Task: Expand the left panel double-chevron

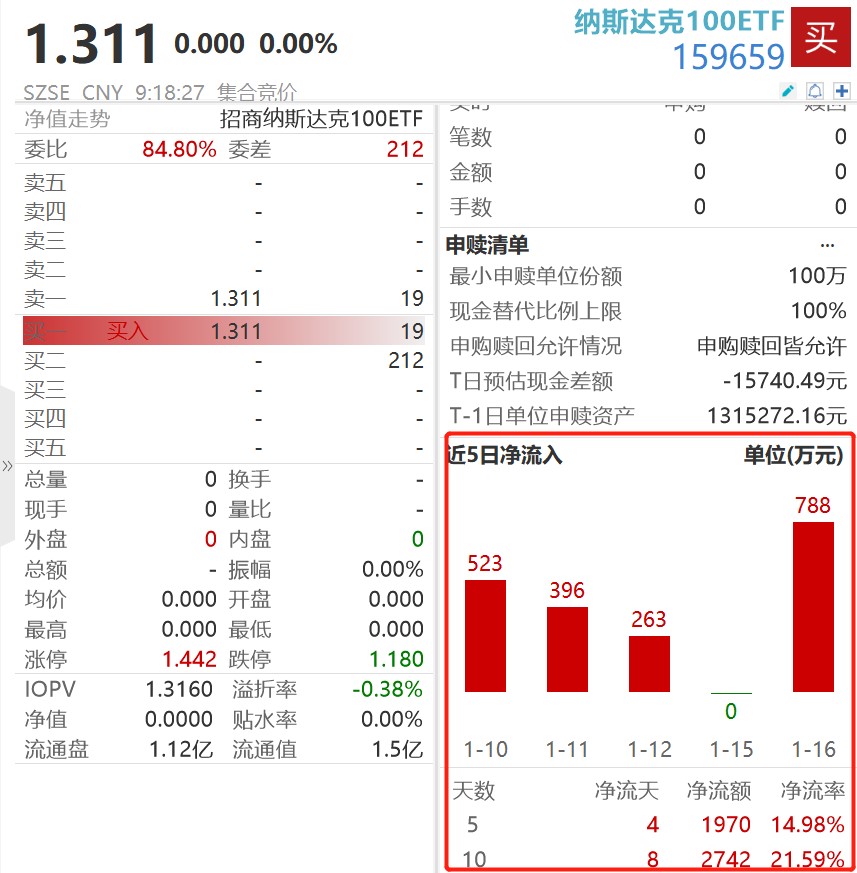Action: (x=8, y=465)
